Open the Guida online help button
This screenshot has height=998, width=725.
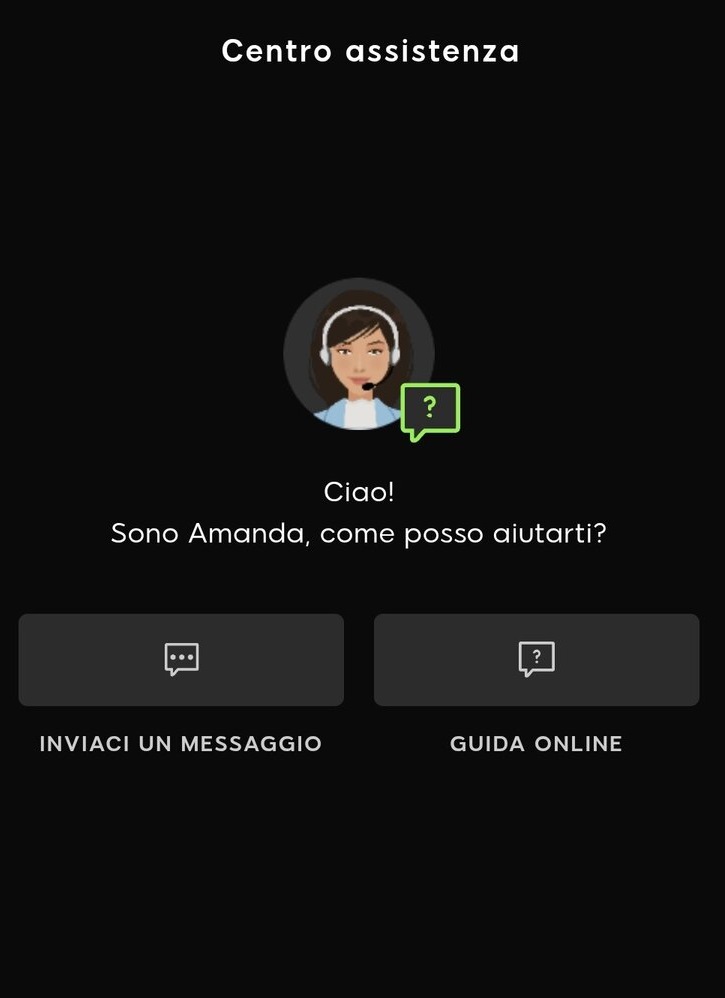(536, 660)
